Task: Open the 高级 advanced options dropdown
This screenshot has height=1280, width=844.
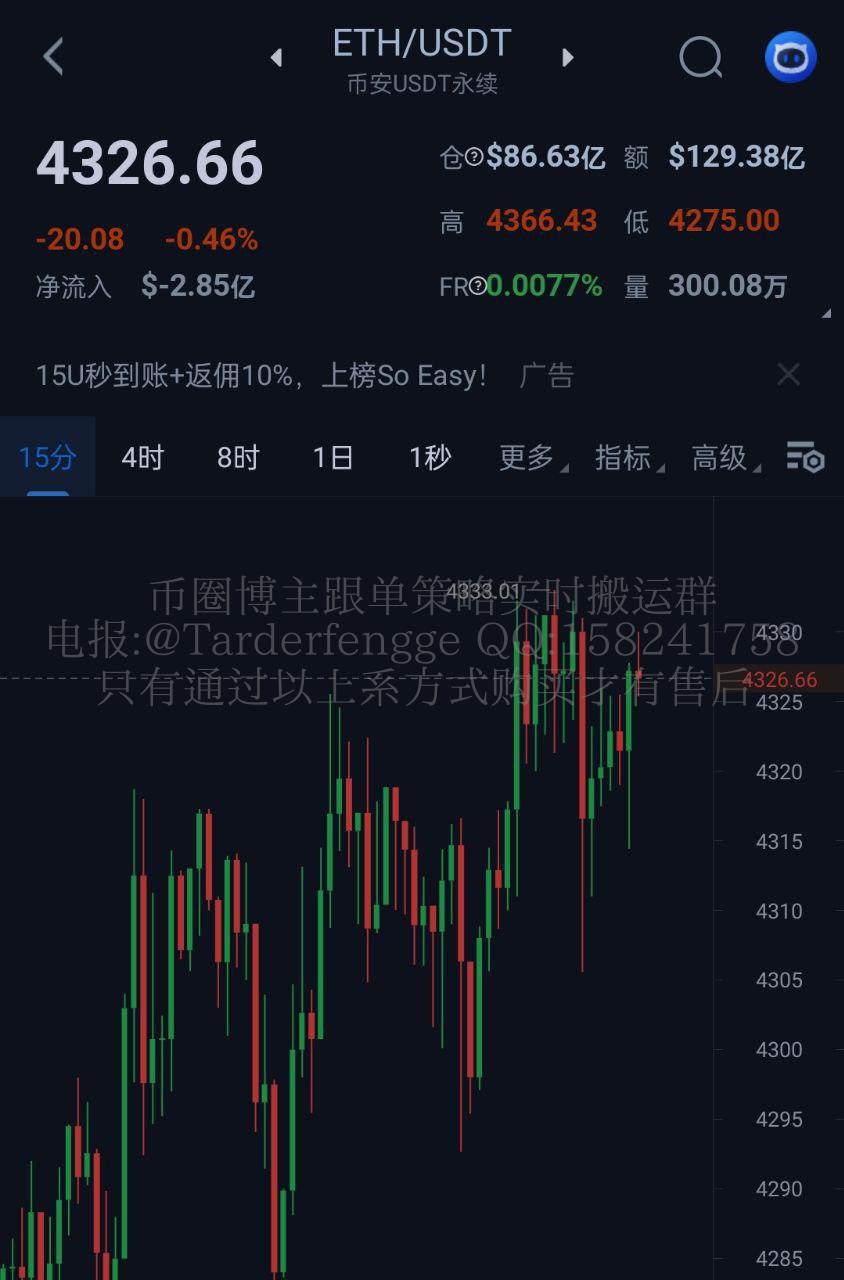Action: [x=723, y=458]
